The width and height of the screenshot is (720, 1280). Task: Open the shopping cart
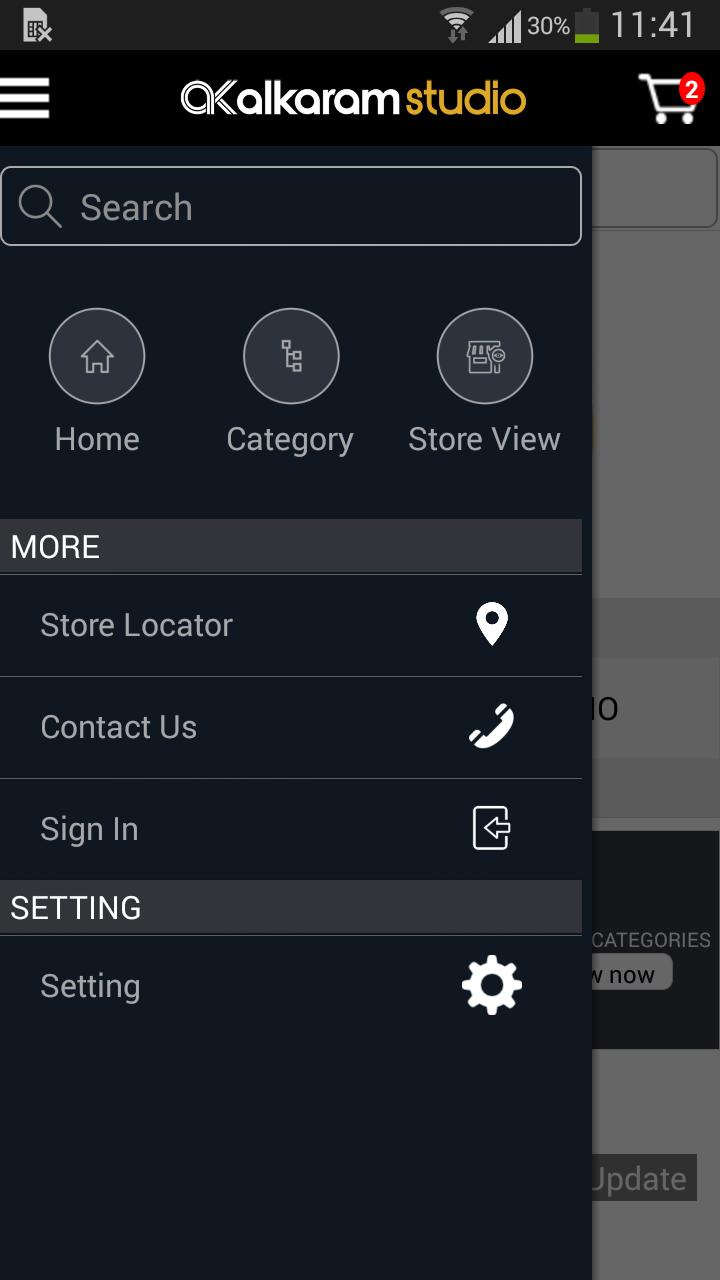pyautogui.click(x=670, y=98)
